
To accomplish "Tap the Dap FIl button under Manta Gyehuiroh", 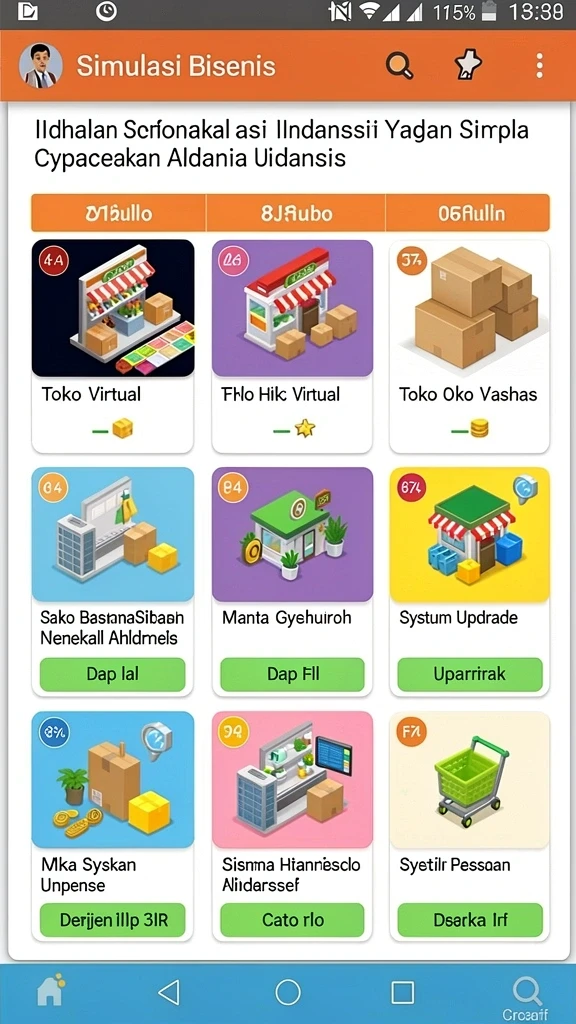I will [292, 674].
